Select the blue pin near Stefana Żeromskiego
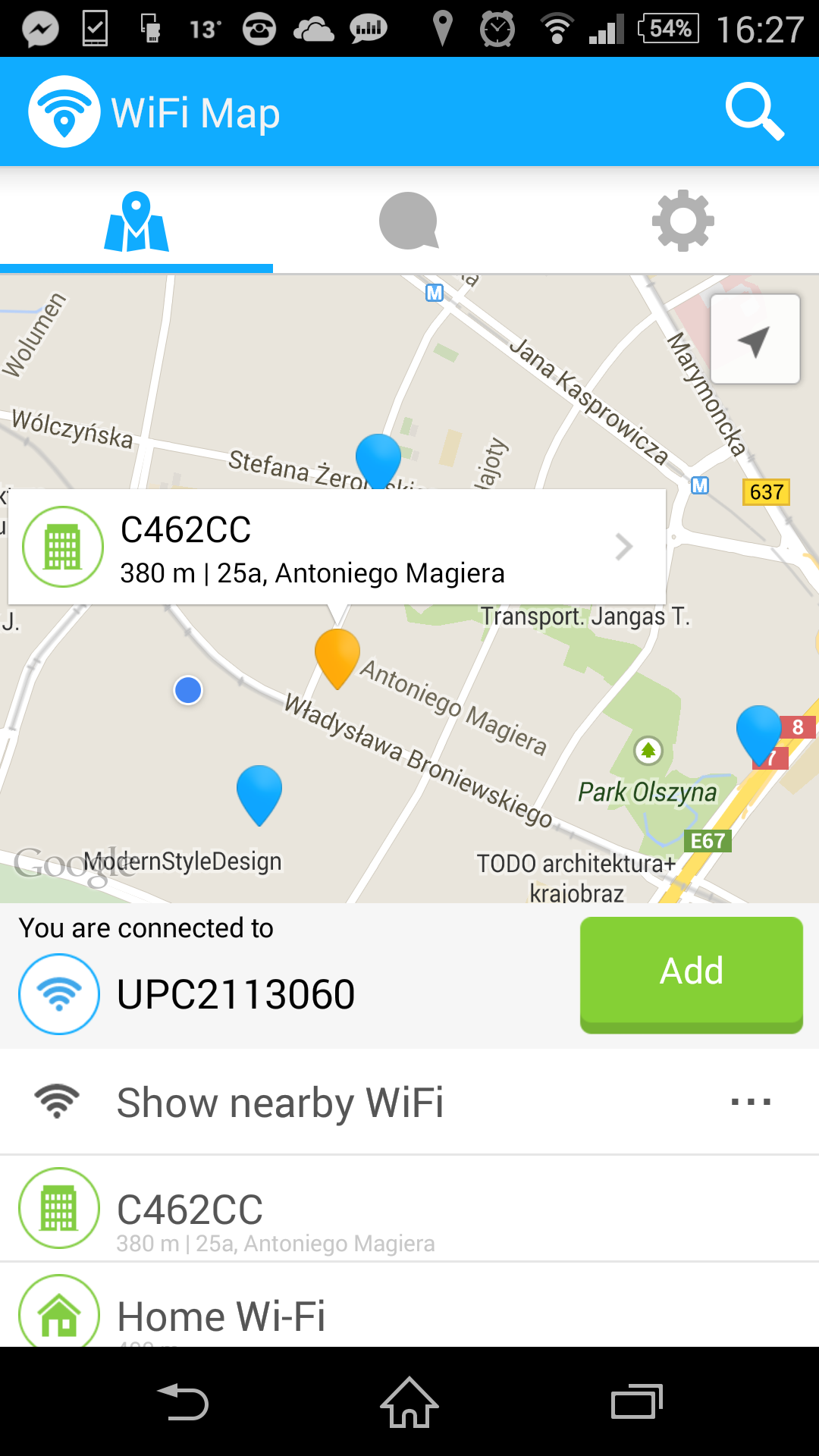Image resolution: width=819 pixels, height=1456 pixels. [x=378, y=457]
